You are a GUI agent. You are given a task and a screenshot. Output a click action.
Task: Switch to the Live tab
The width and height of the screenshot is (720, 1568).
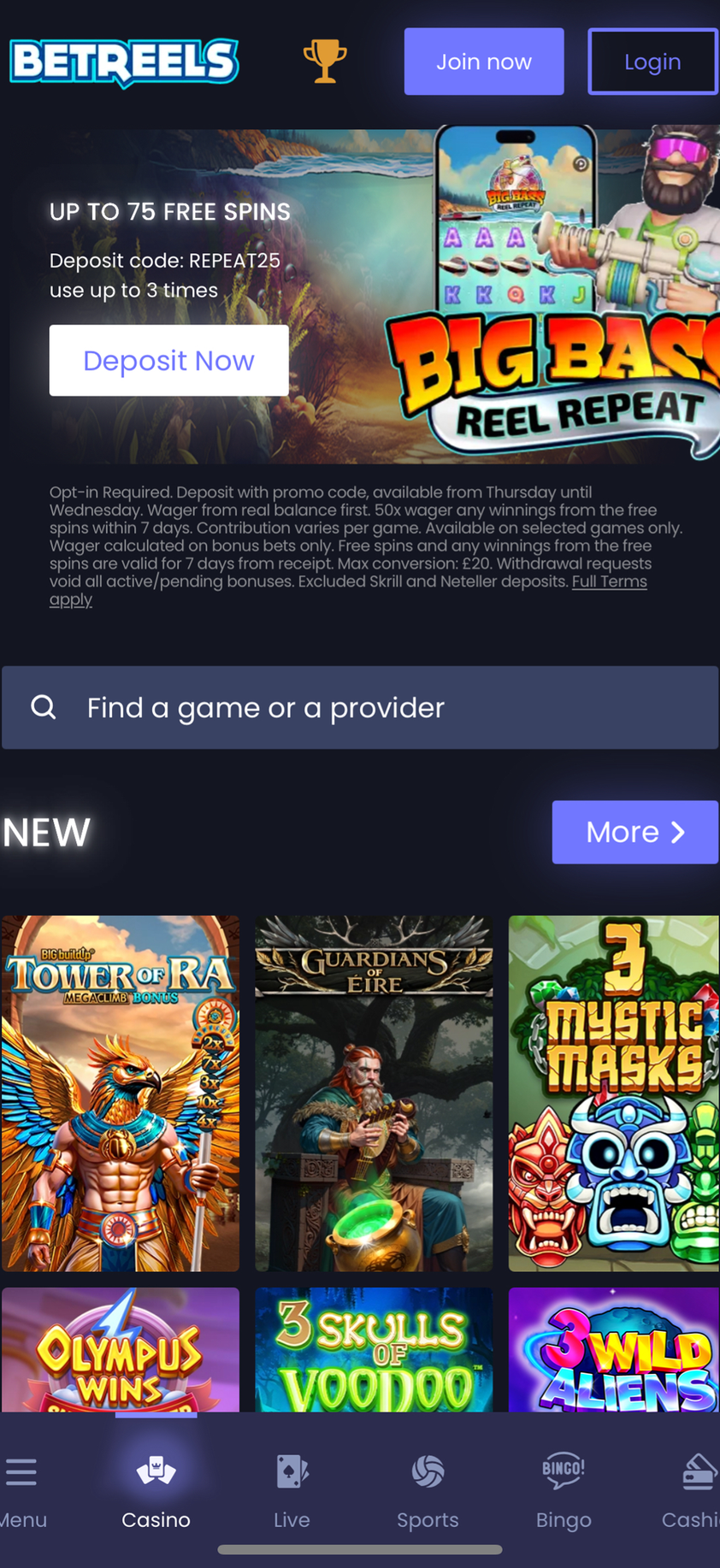click(x=292, y=1489)
